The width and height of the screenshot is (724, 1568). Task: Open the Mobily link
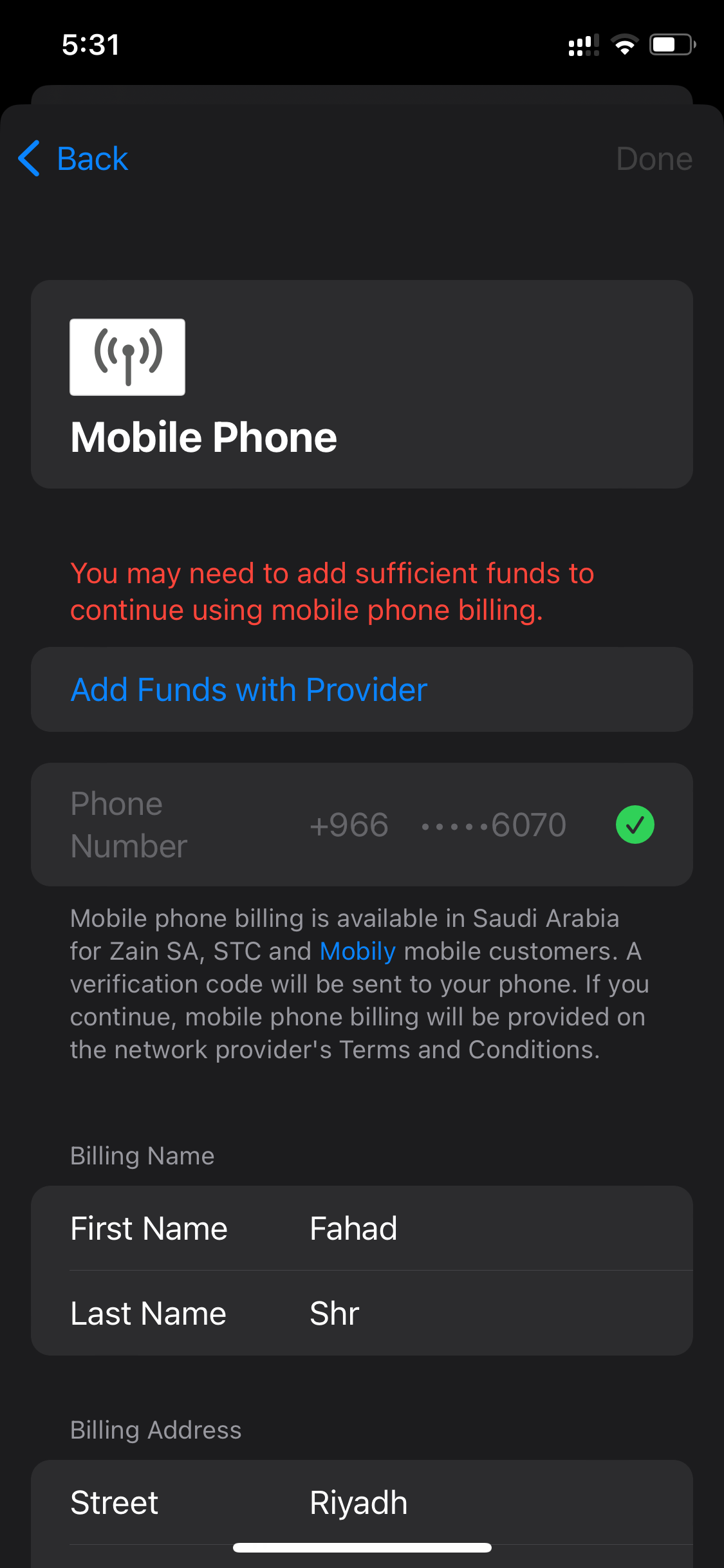pyautogui.click(x=357, y=951)
